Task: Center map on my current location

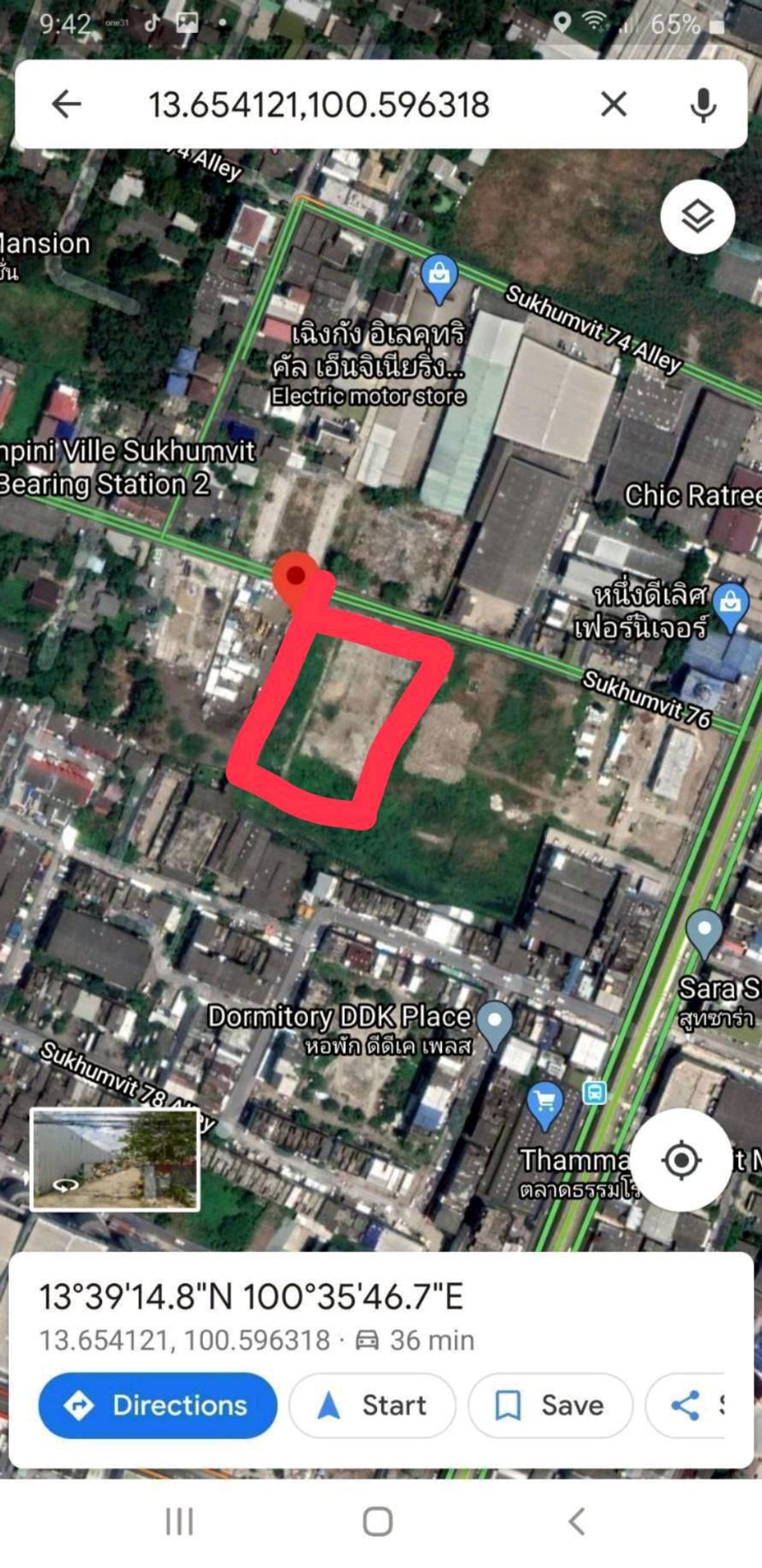Action: click(681, 1160)
